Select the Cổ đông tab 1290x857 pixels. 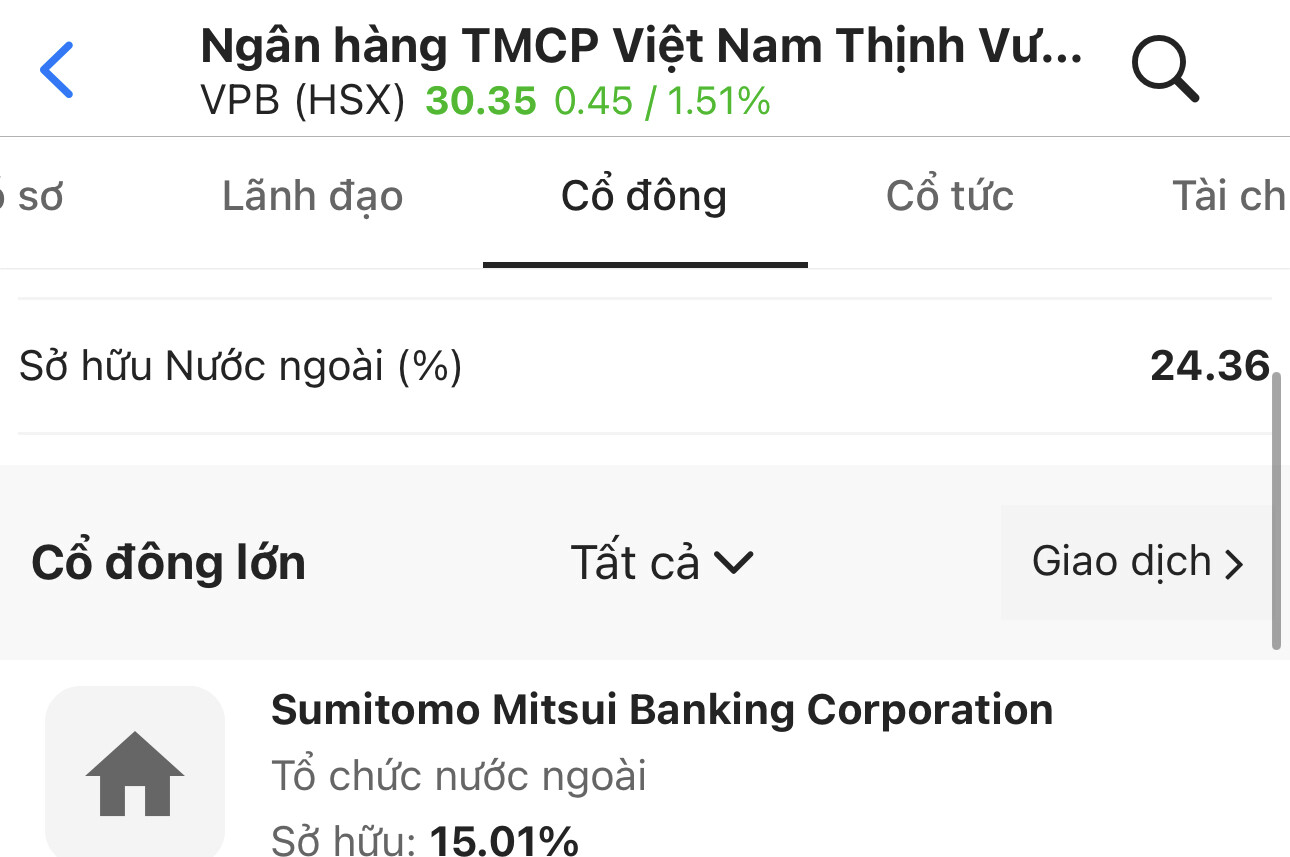coord(644,197)
